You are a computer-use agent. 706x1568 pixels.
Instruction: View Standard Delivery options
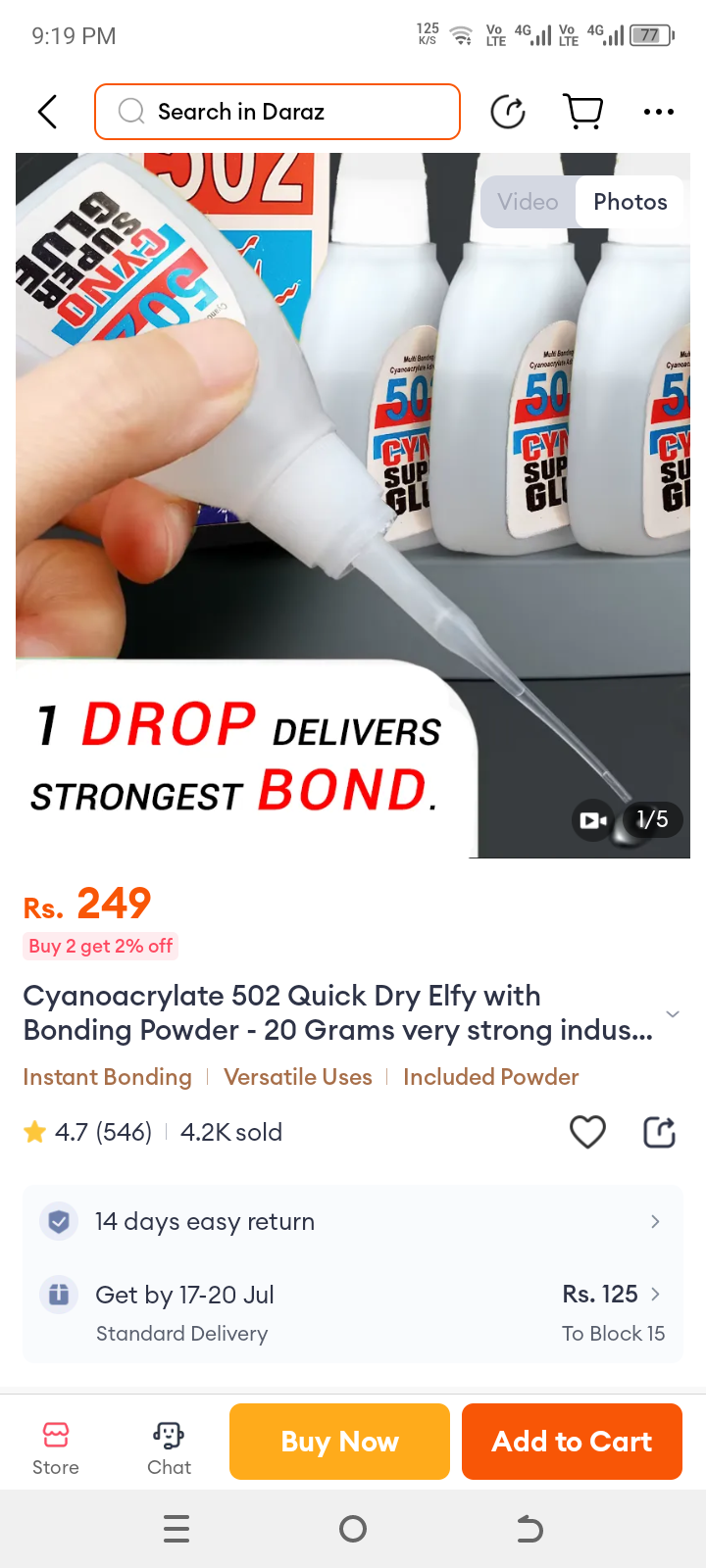pyautogui.click(x=353, y=1312)
